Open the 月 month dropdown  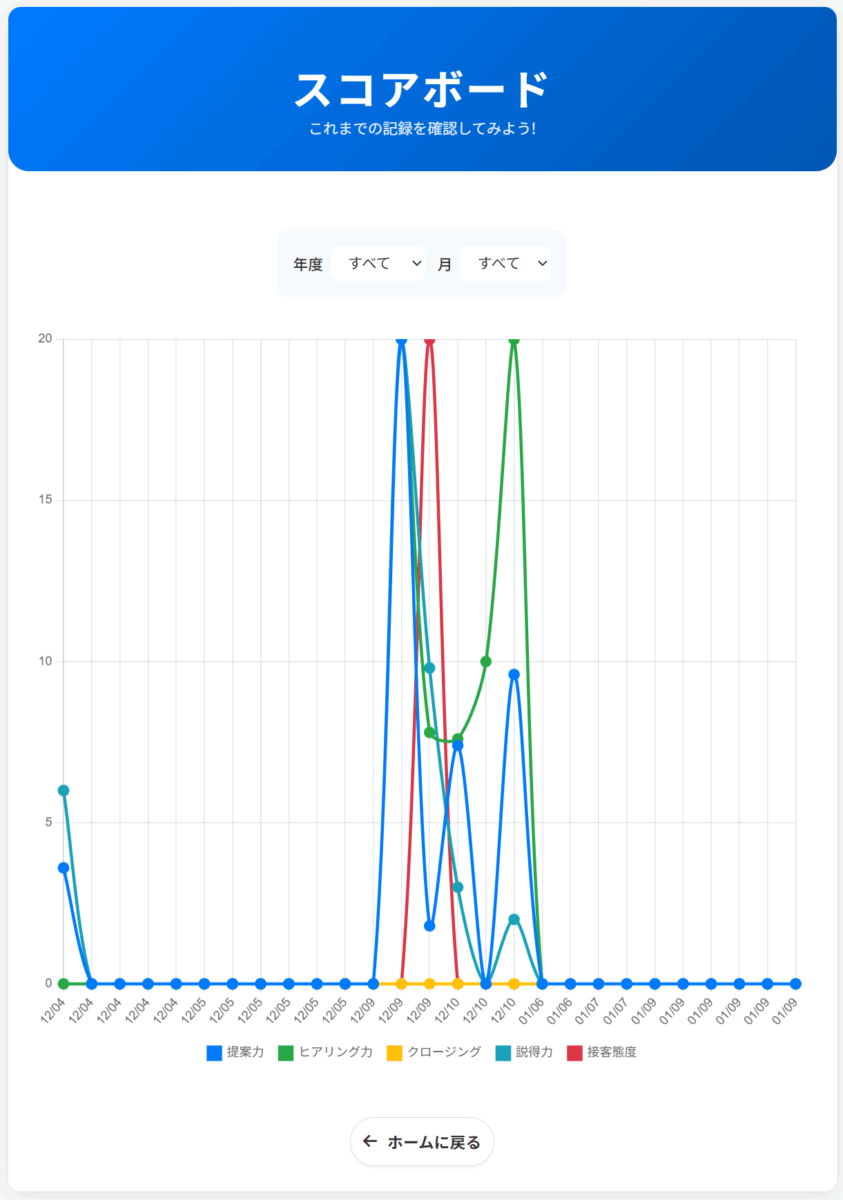tap(506, 264)
